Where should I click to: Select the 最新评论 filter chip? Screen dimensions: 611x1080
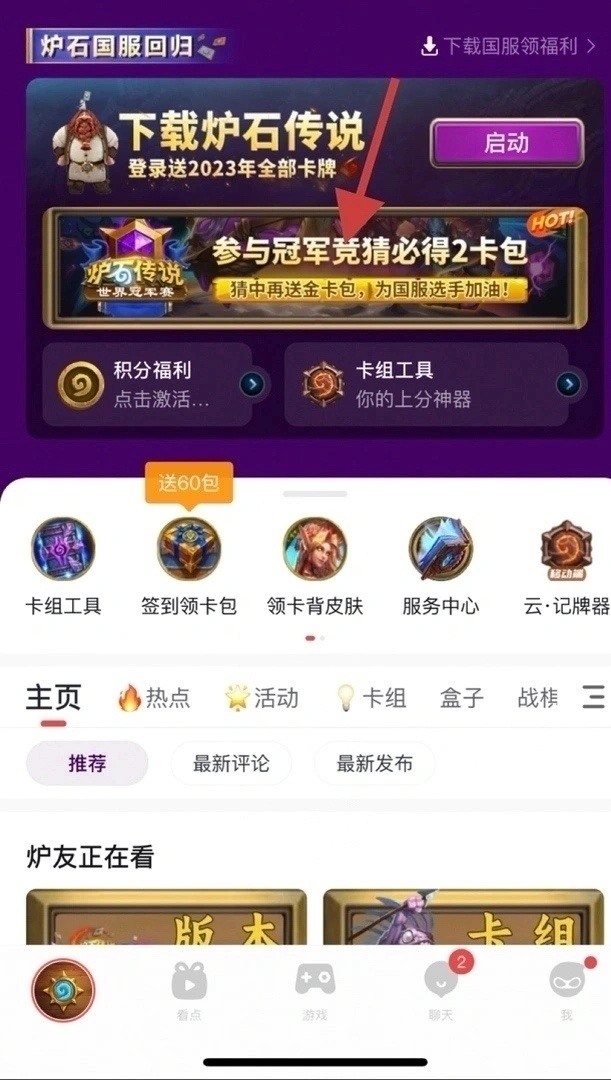click(x=231, y=764)
